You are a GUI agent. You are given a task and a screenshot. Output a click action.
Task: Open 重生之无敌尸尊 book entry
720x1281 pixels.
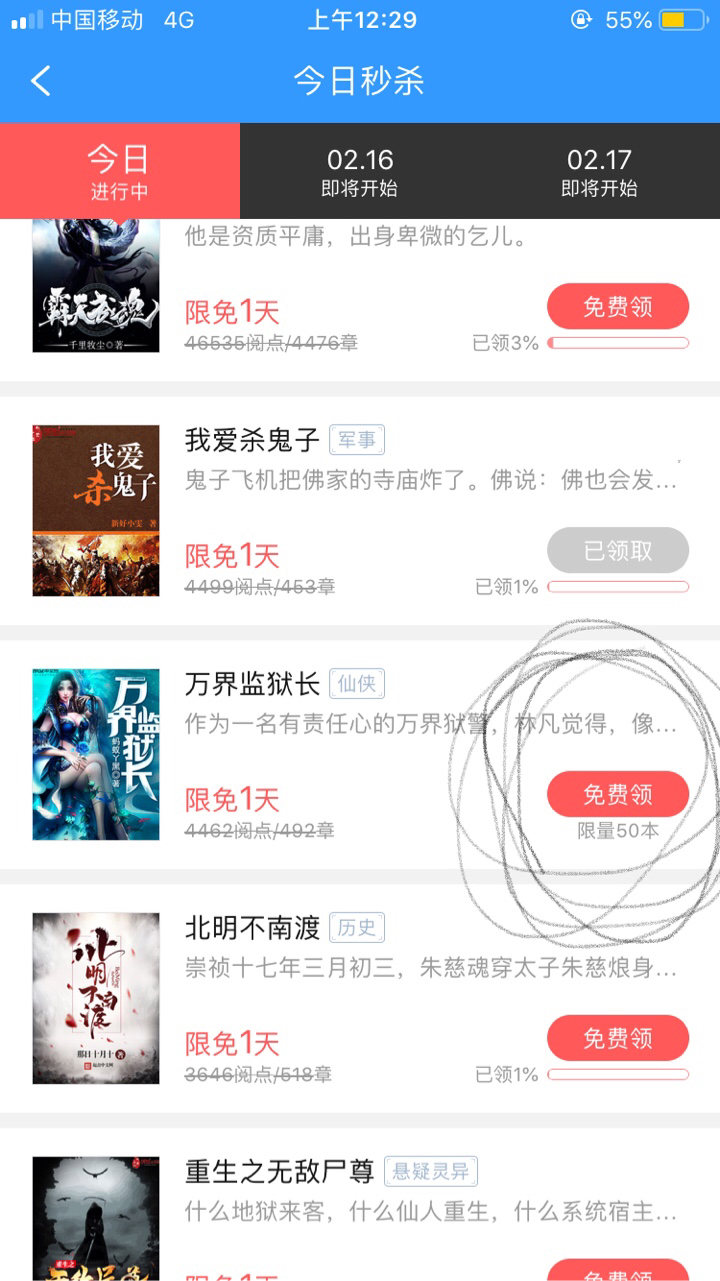[x=279, y=1171]
